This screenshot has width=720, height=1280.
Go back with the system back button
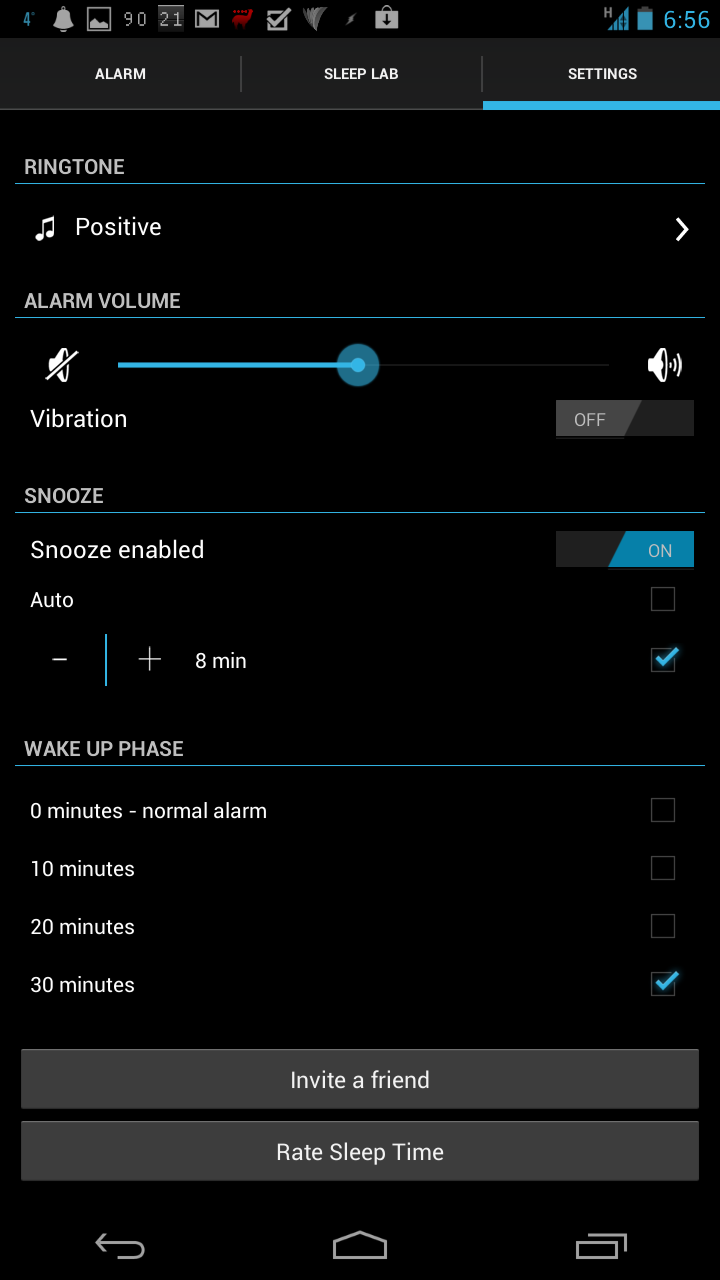coord(120,1246)
